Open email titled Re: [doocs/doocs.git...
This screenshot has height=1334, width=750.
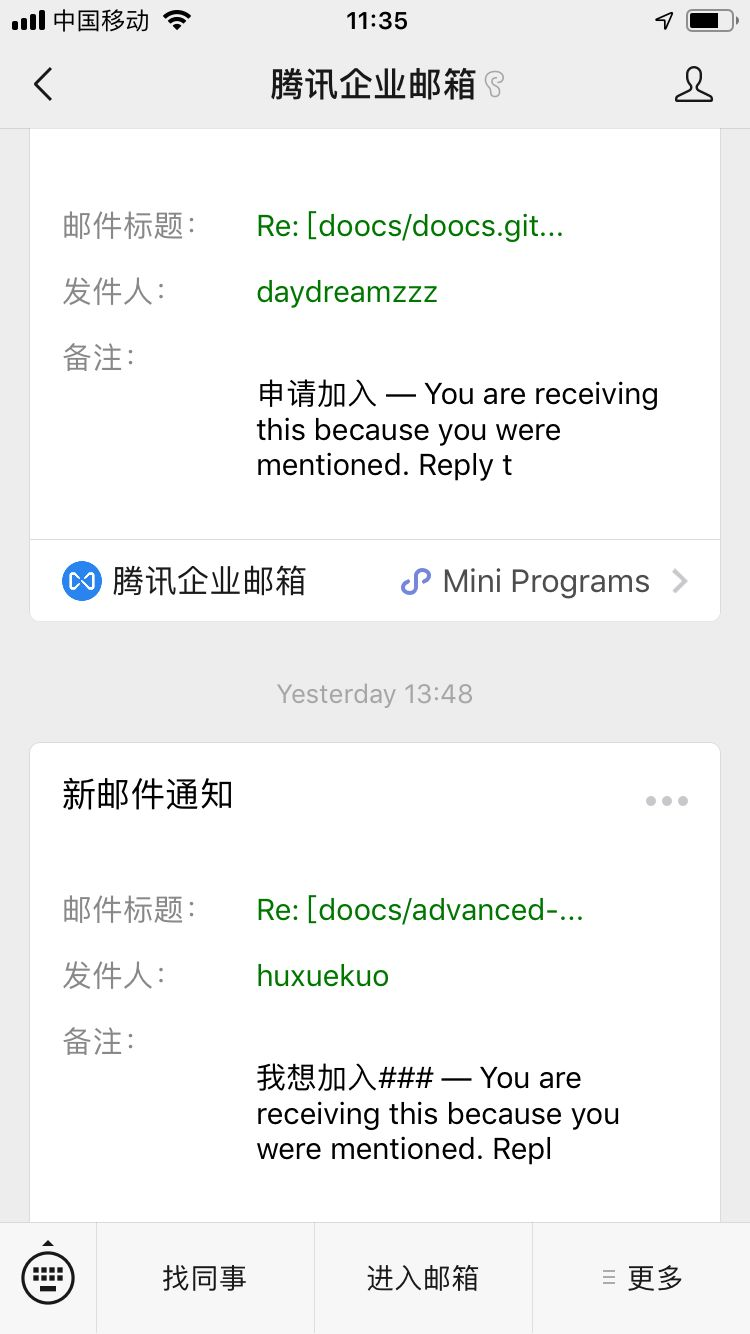(x=409, y=226)
